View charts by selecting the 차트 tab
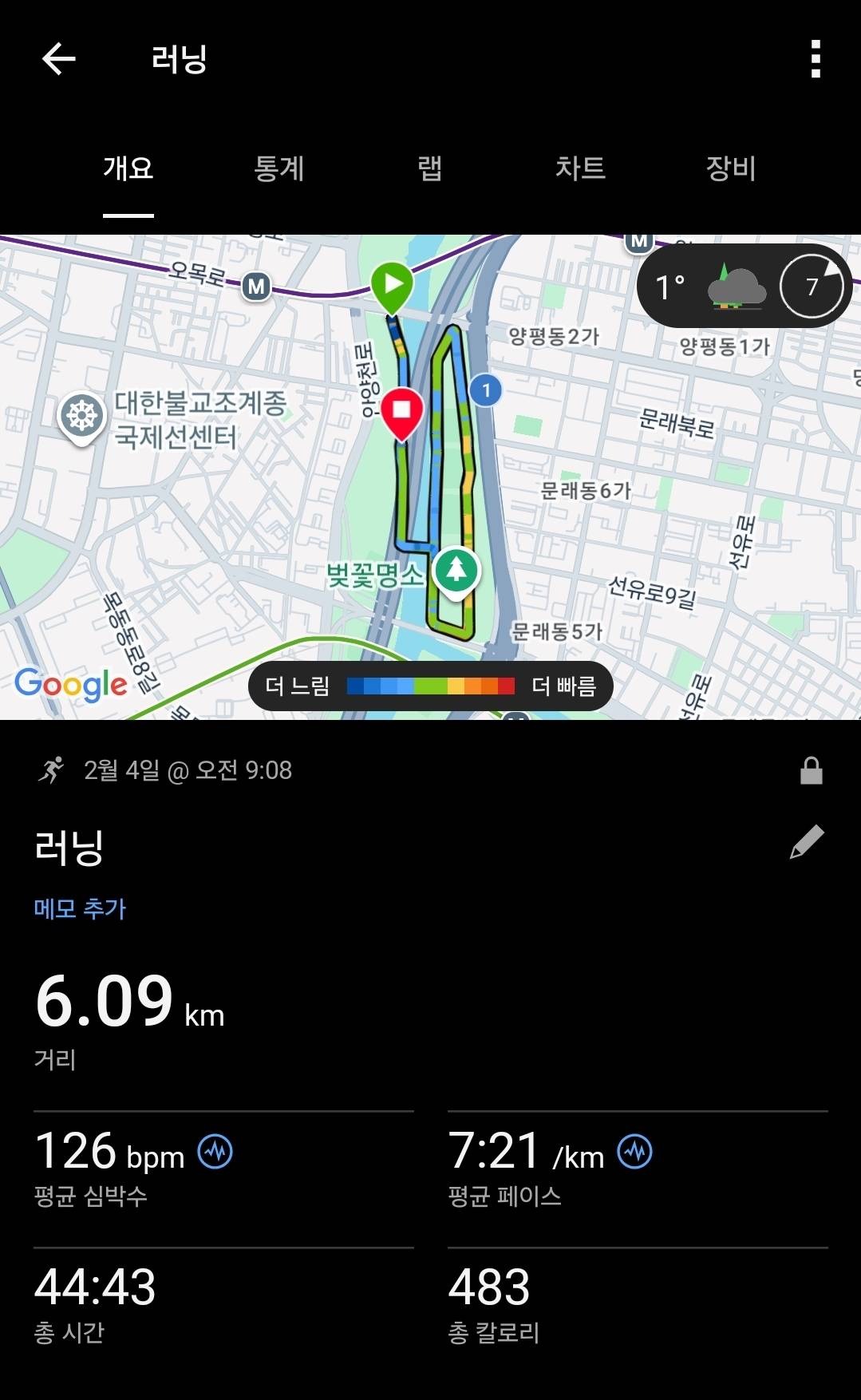 pyautogui.click(x=582, y=169)
